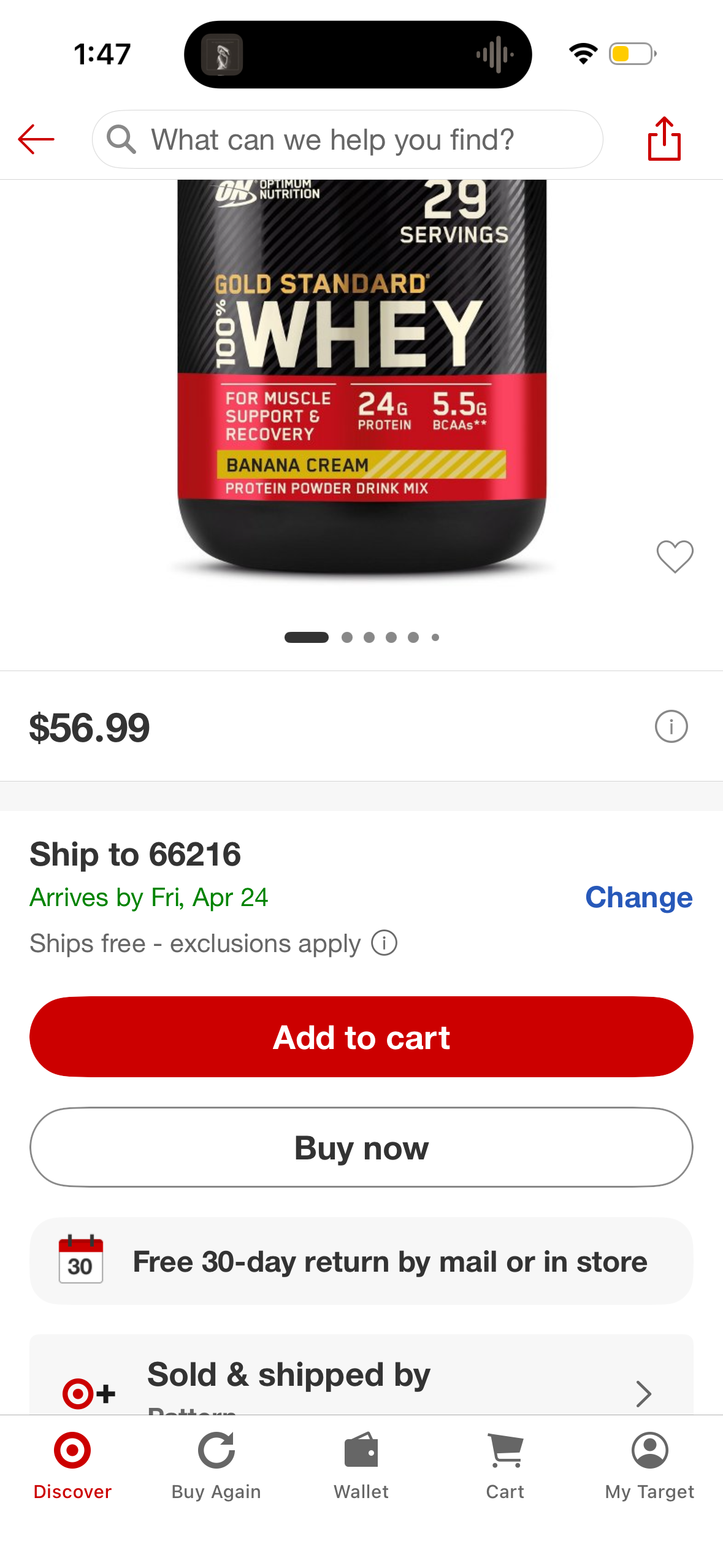723x1568 pixels.
Task: Favorite the item with the heart icon
Action: point(675,556)
